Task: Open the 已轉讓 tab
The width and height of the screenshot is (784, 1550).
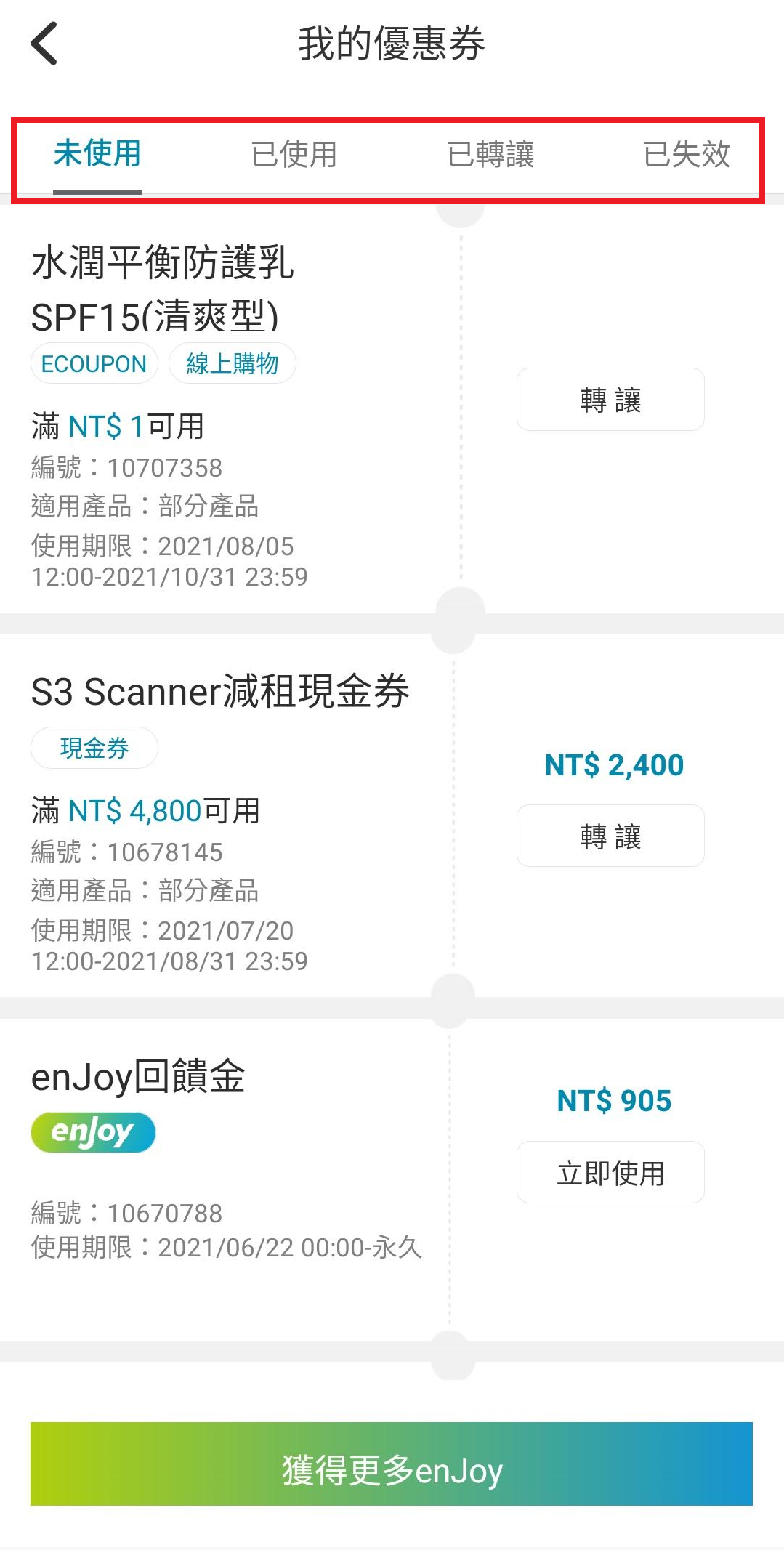Action: pyautogui.click(x=490, y=154)
